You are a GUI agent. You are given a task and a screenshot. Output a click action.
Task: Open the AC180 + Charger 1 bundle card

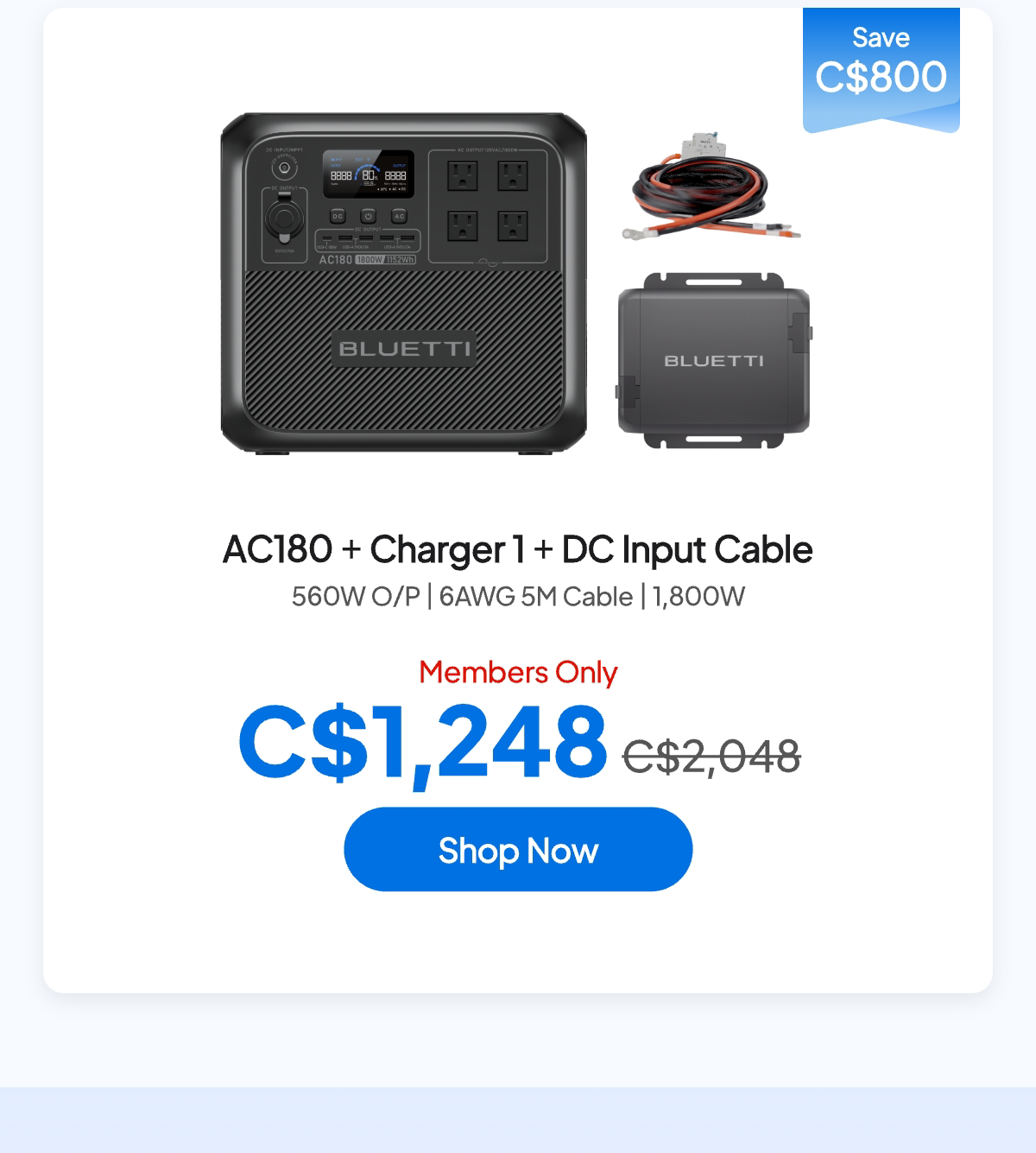(x=517, y=549)
